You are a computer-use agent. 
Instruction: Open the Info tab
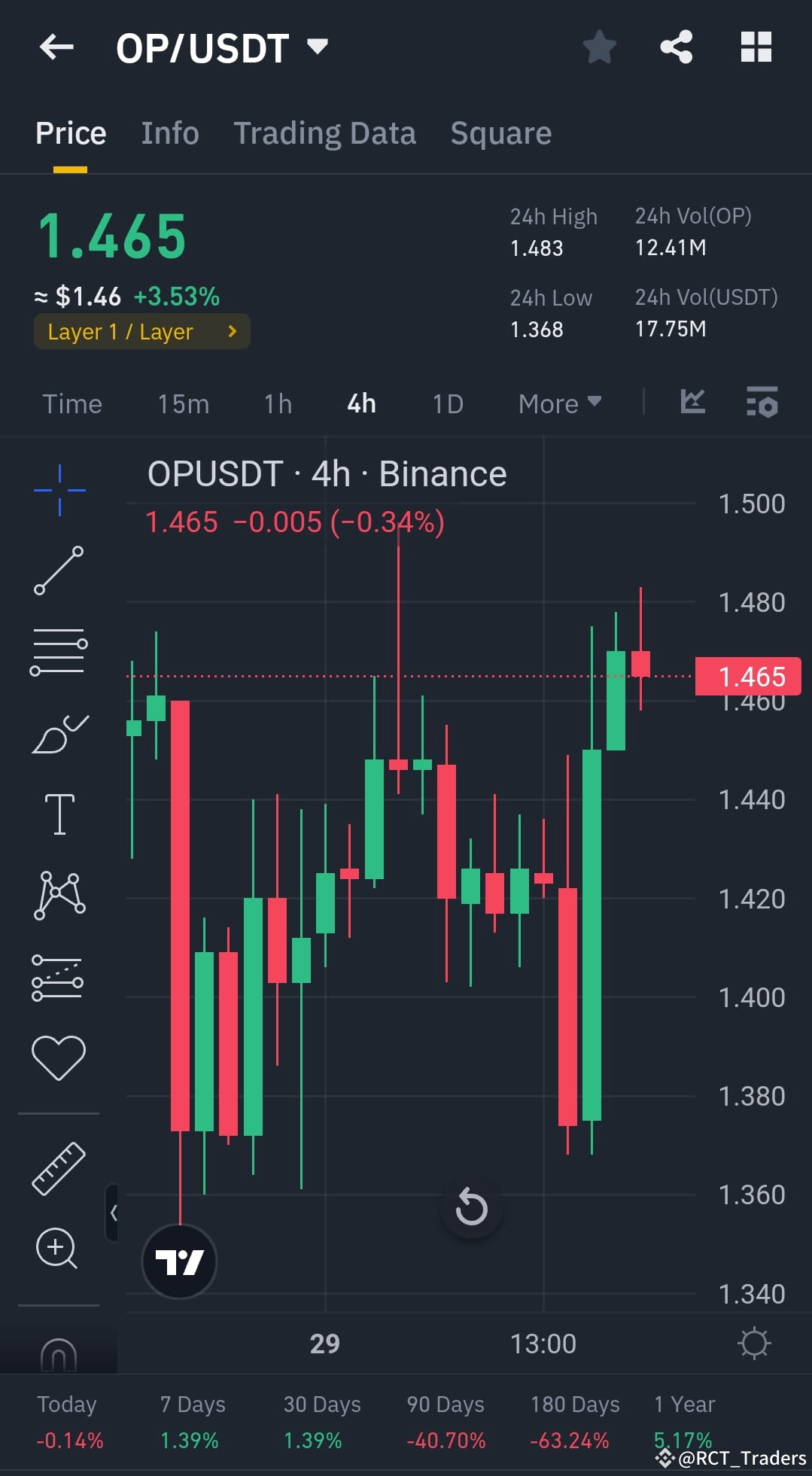click(169, 133)
